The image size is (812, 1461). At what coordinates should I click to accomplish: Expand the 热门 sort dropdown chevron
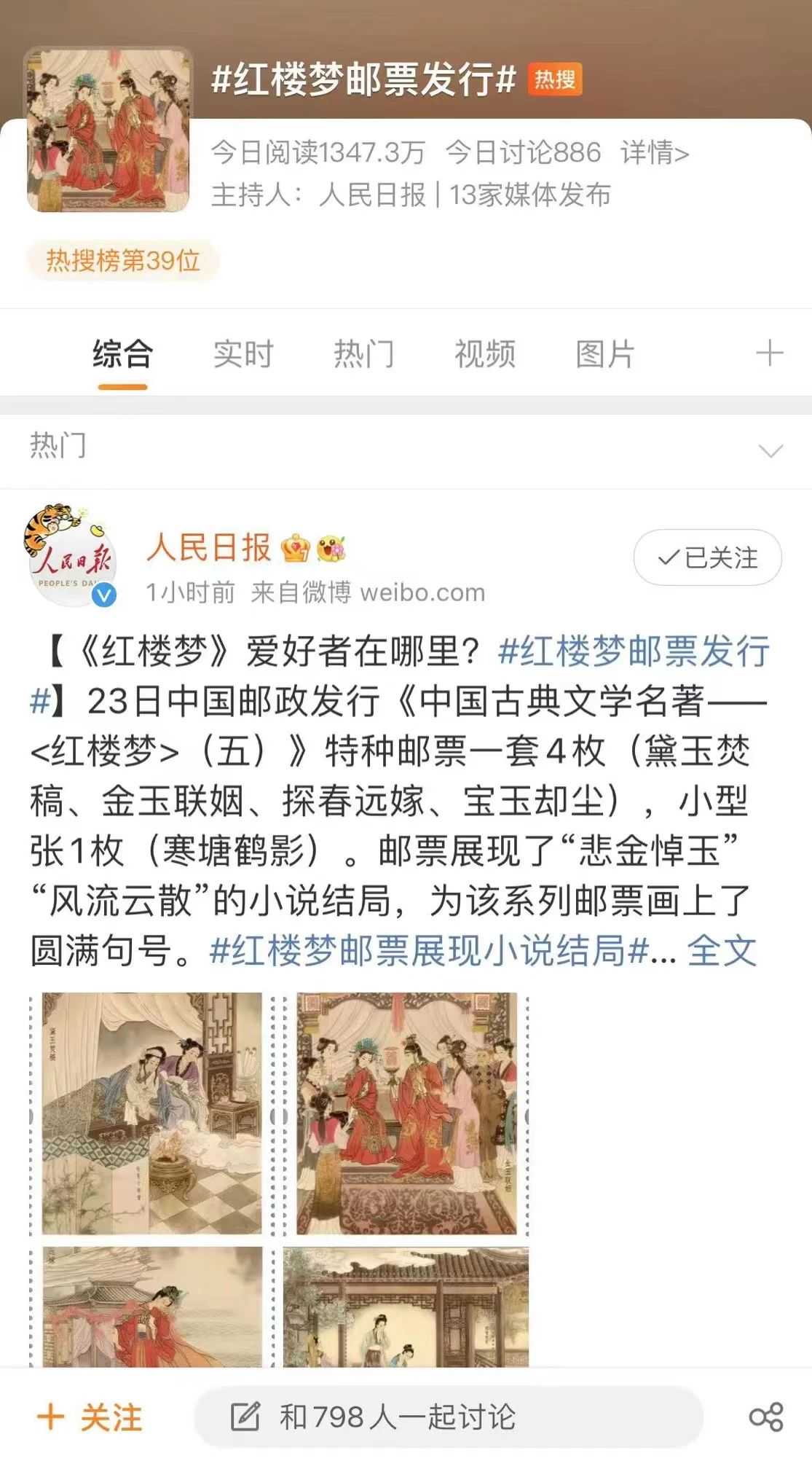[x=770, y=451]
